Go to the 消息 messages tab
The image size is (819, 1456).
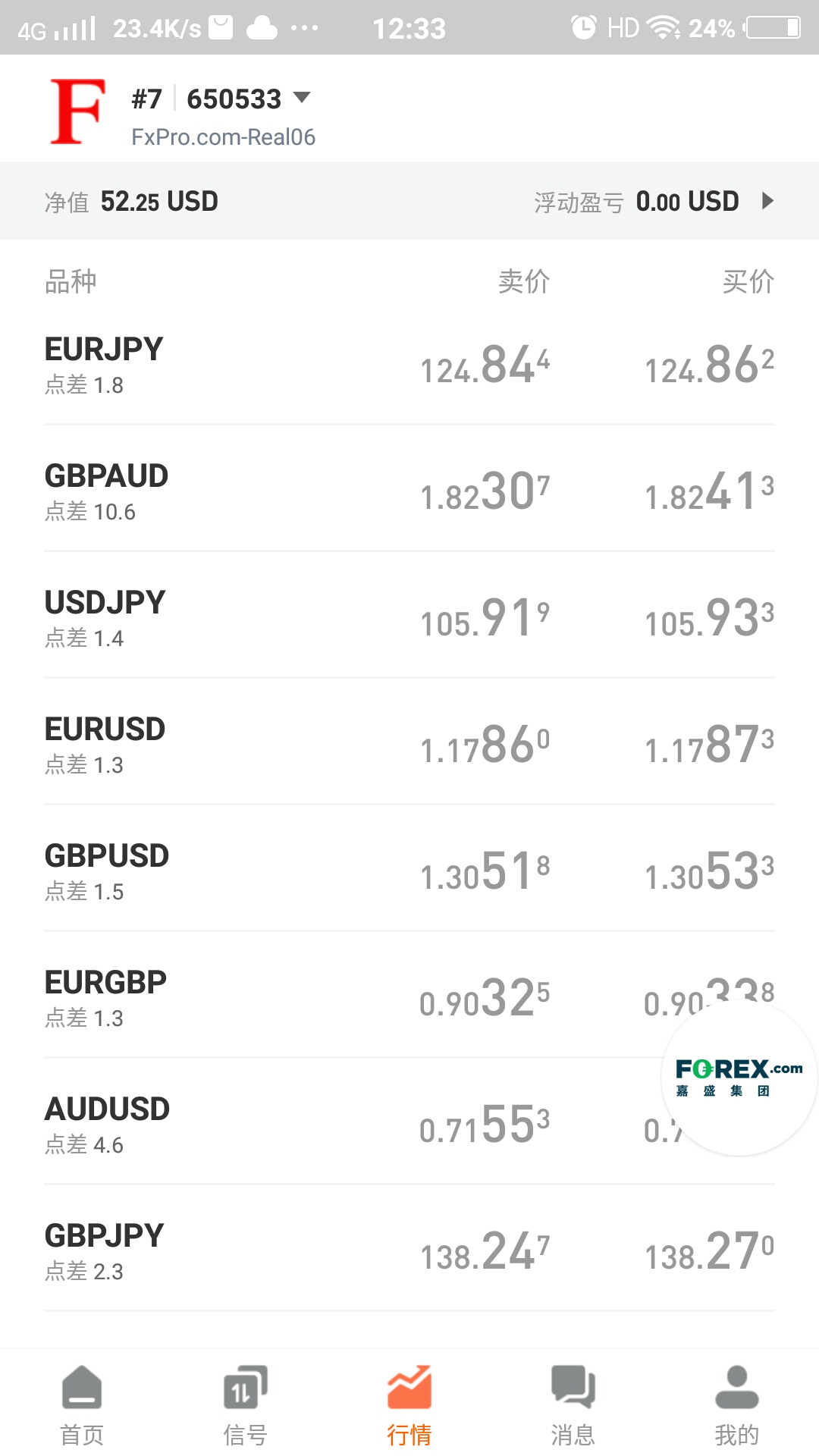click(573, 1405)
